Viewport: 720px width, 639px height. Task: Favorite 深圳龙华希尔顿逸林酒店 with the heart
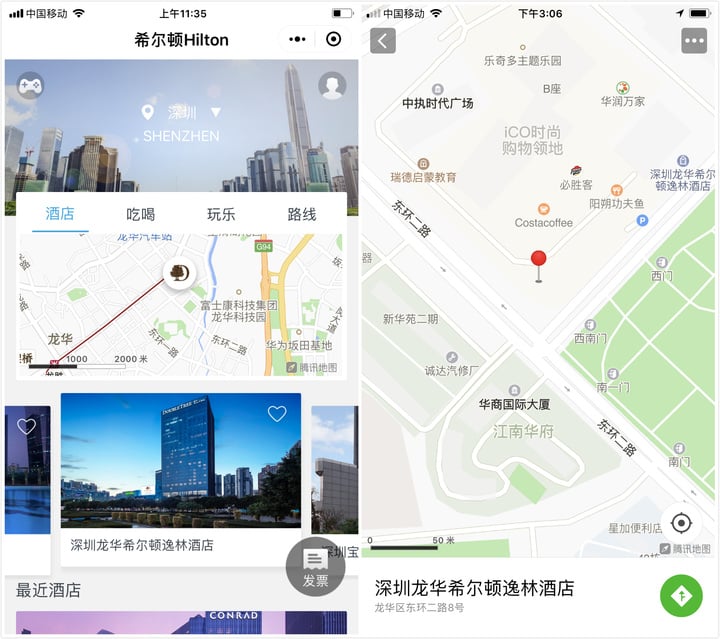click(277, 414)
